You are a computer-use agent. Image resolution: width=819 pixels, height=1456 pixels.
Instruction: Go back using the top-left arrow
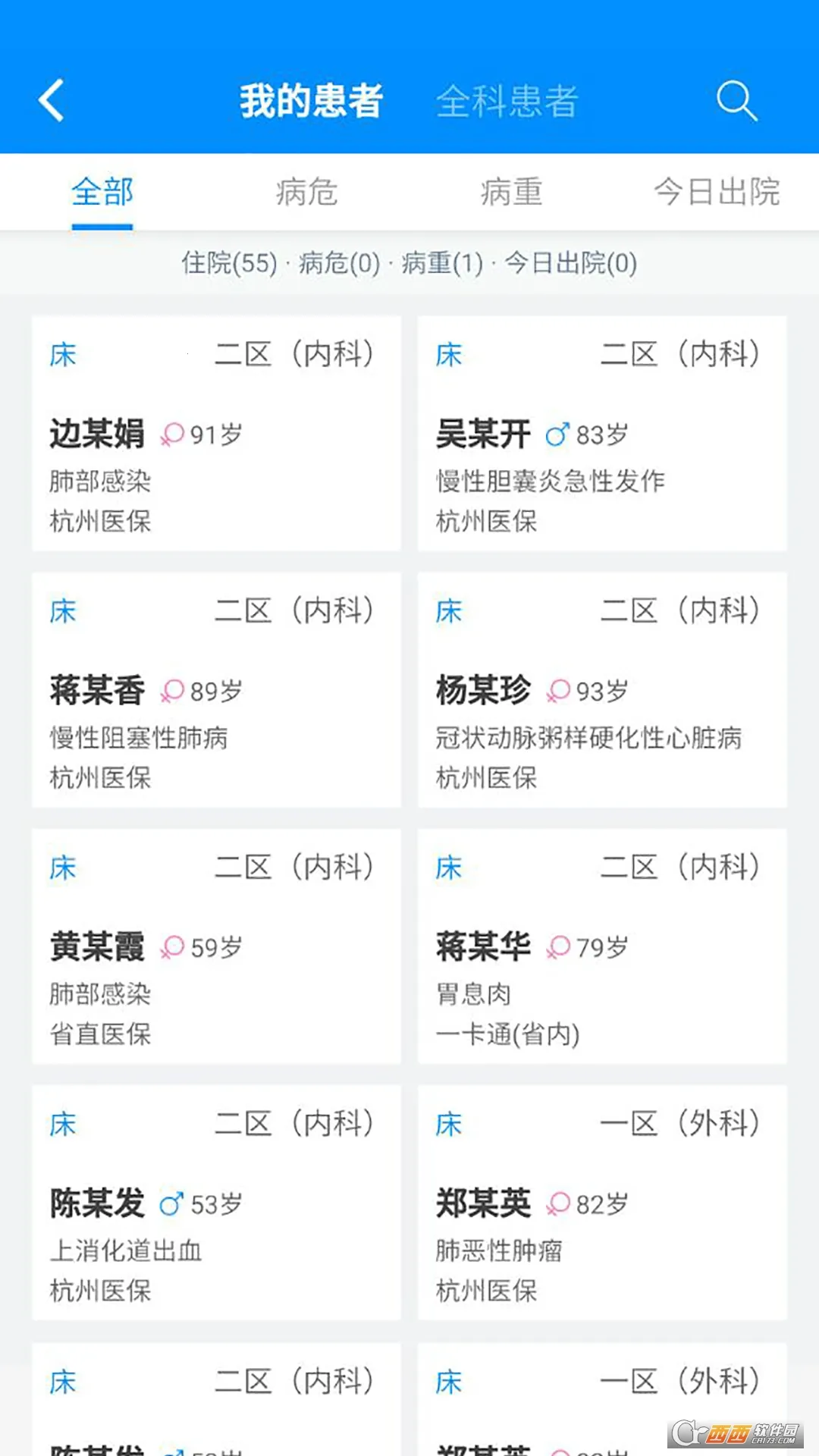point(52,100)
